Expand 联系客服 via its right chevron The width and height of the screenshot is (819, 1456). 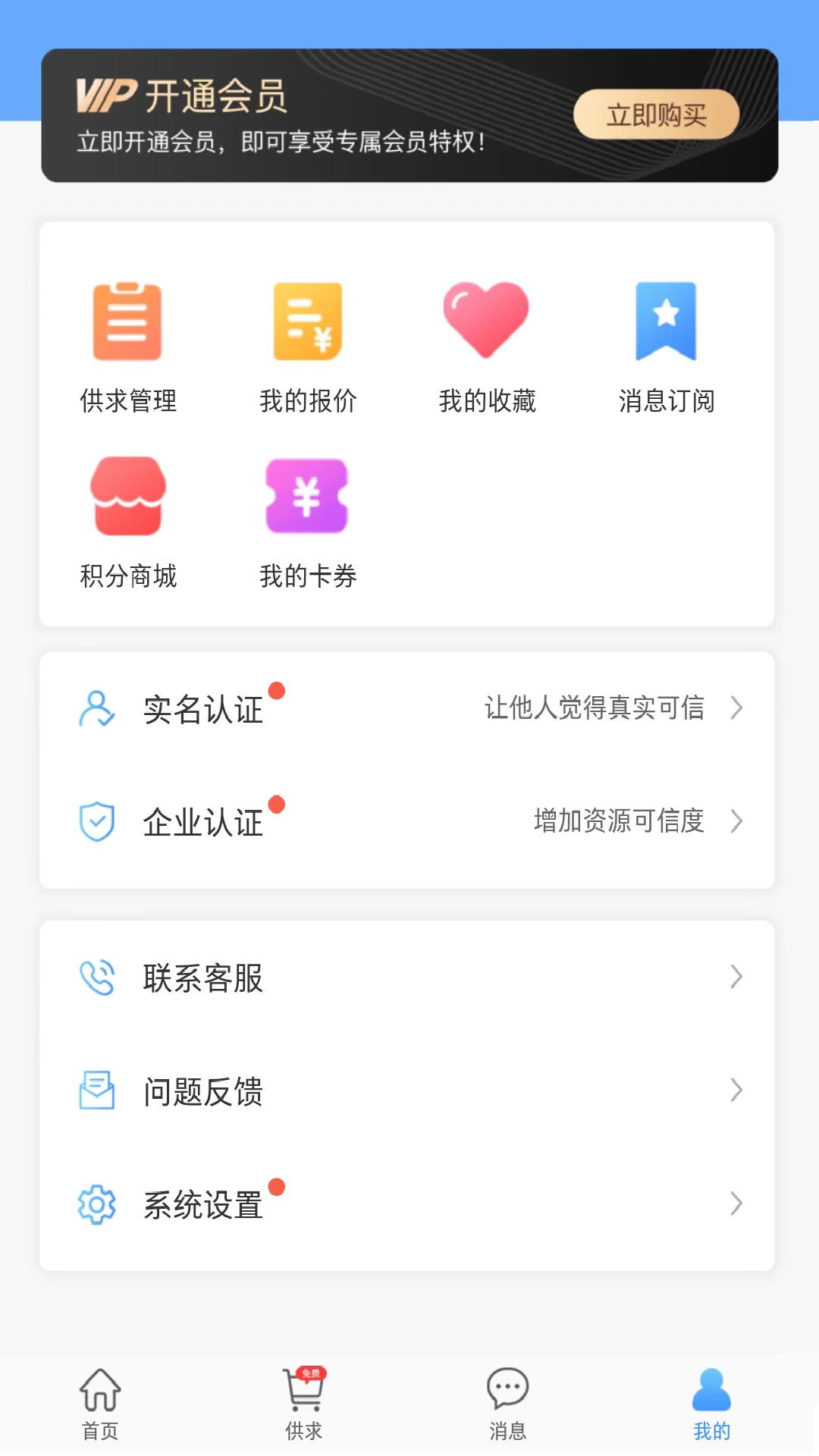(736, 978)
